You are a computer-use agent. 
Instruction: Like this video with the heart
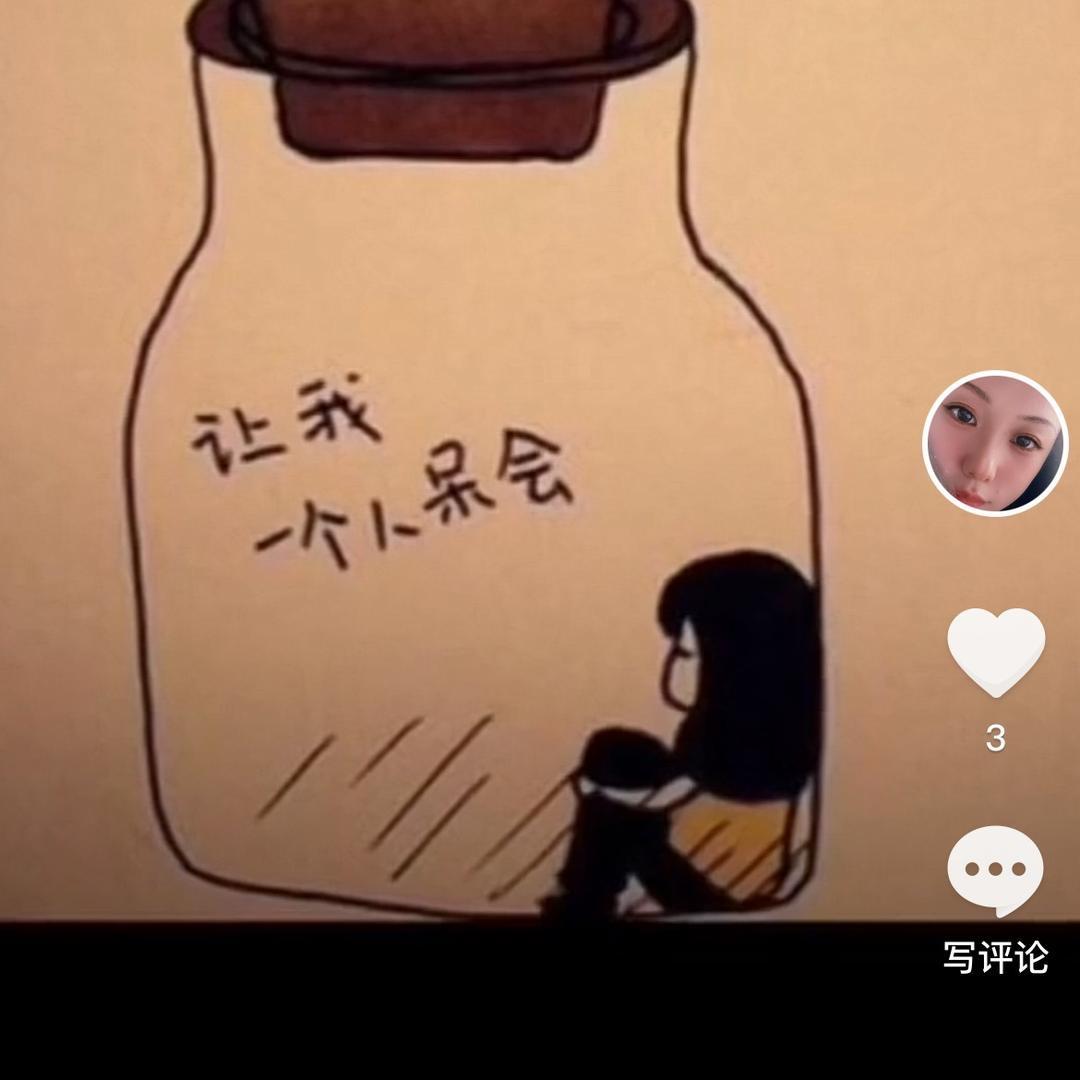click(x=996, y=652)
